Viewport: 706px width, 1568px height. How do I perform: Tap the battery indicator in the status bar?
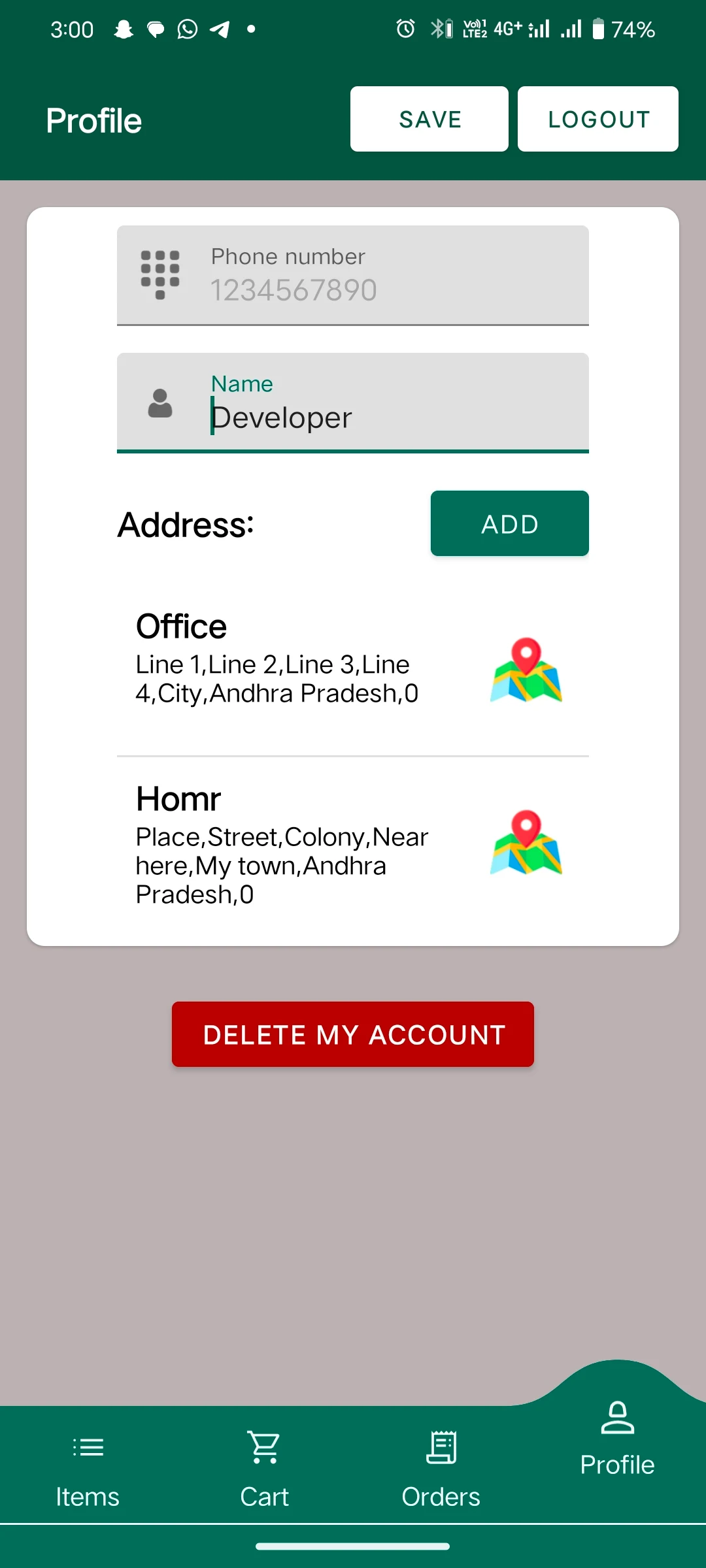point(599,28)
